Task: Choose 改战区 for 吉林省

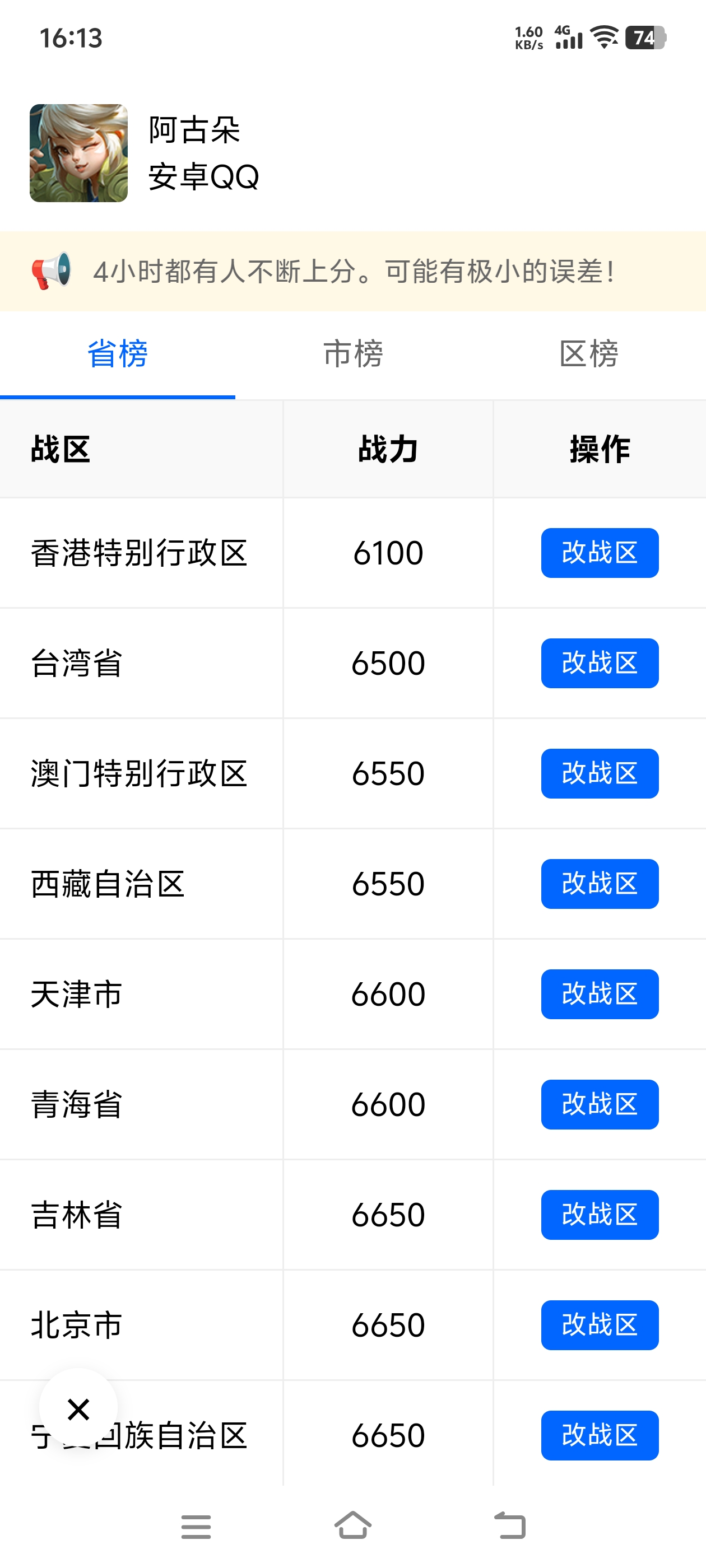Action: pos(600,1214)
